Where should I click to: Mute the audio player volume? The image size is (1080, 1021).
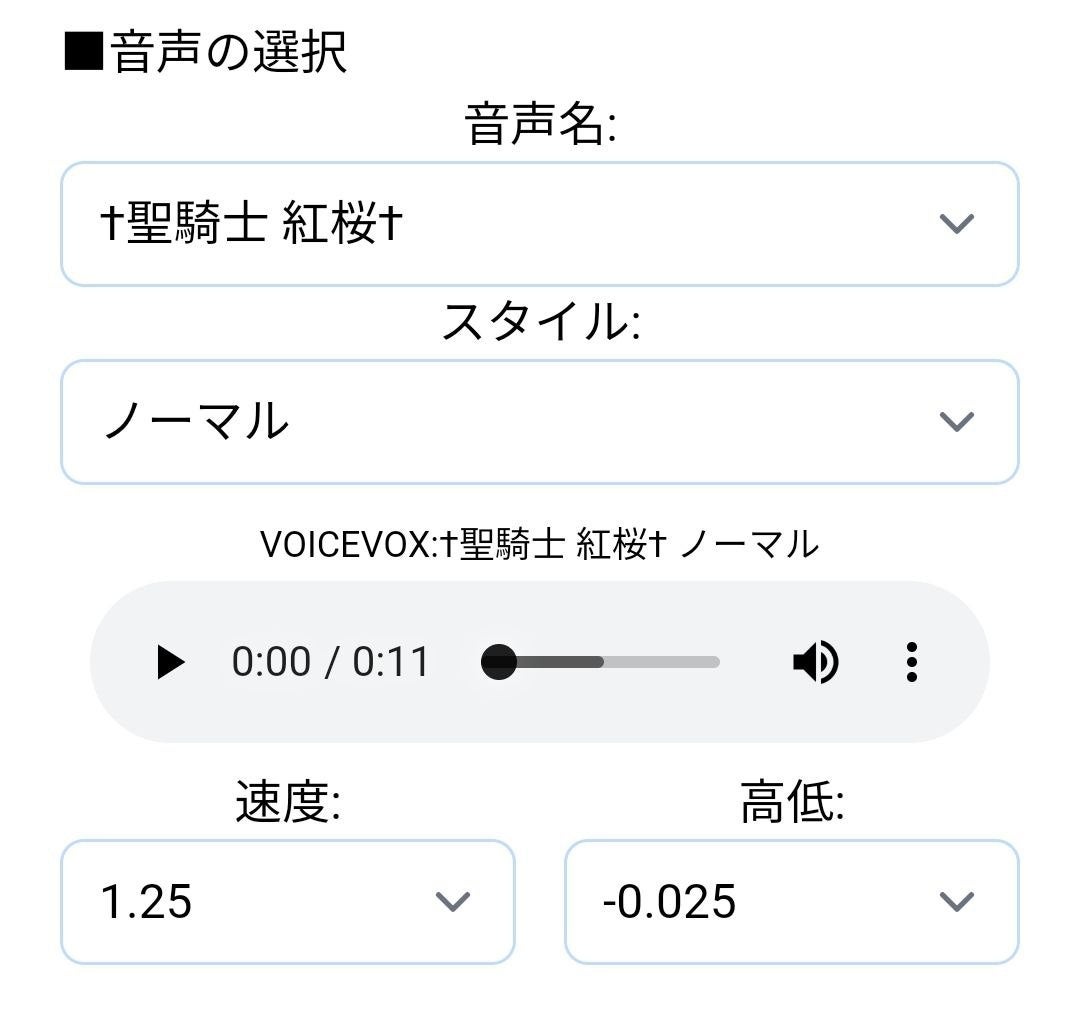click(x=815, y=662)
